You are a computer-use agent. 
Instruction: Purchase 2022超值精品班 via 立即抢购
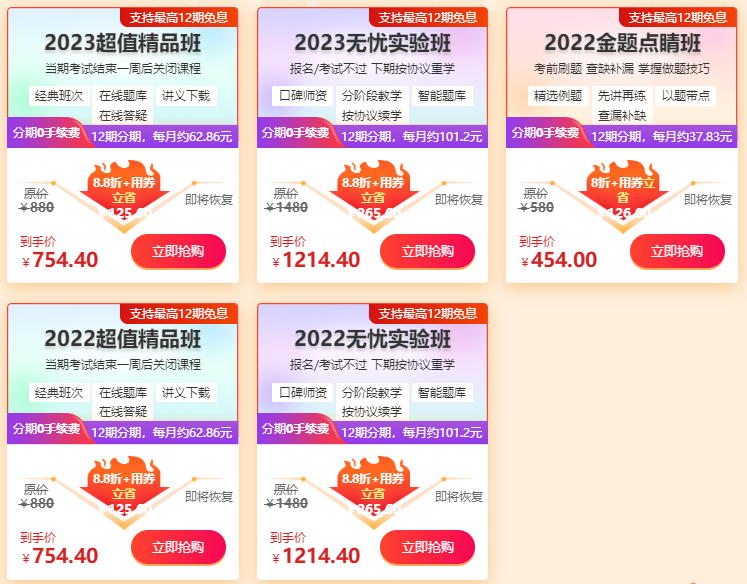pyautogui.click(x=178, y=547)
